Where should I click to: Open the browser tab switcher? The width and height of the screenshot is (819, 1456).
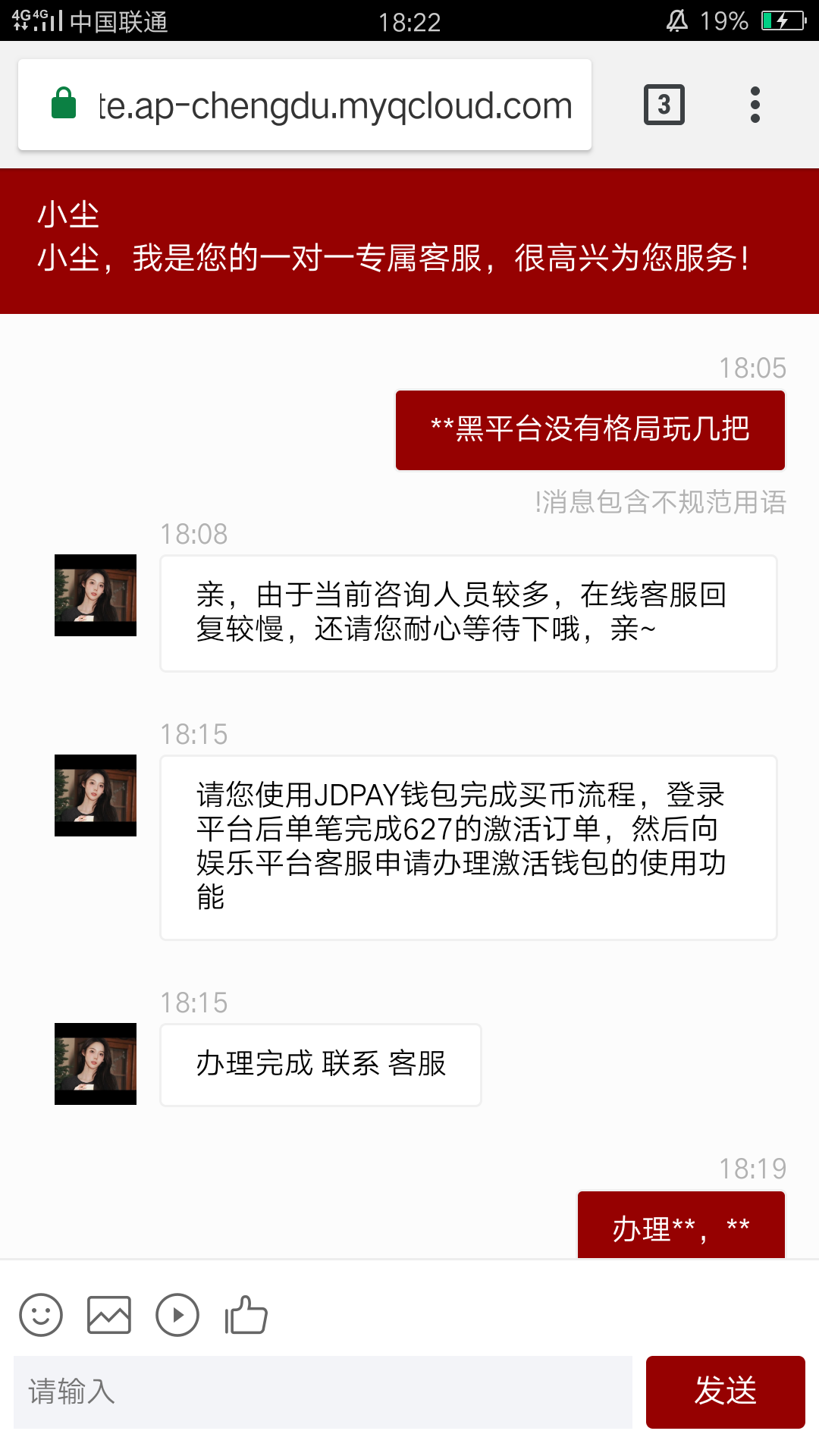point(664,105)
